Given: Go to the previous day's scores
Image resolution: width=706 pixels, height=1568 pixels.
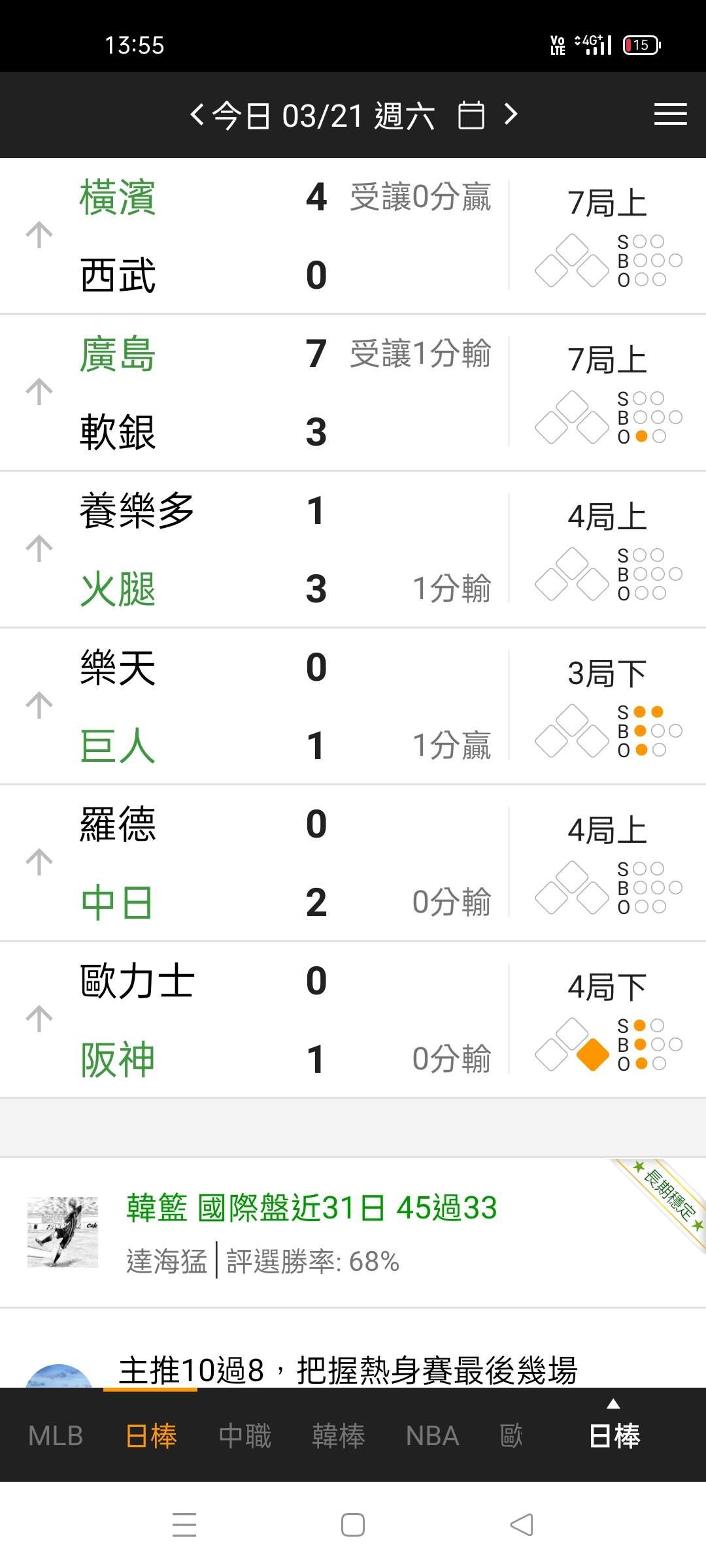Looking at the screenshot, I should (197, 115).
